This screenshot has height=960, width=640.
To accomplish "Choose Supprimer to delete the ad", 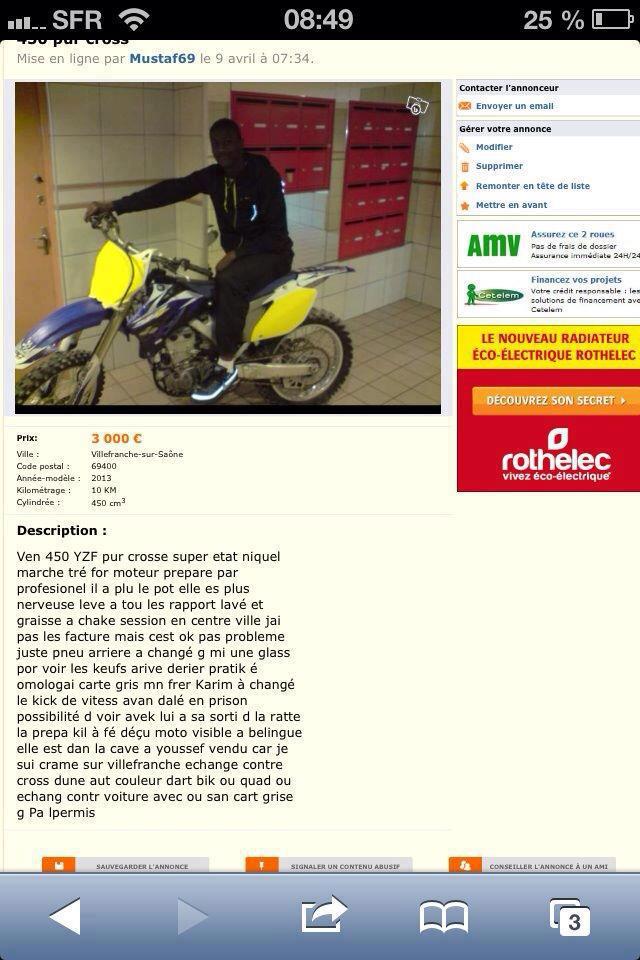I will 499,166.
